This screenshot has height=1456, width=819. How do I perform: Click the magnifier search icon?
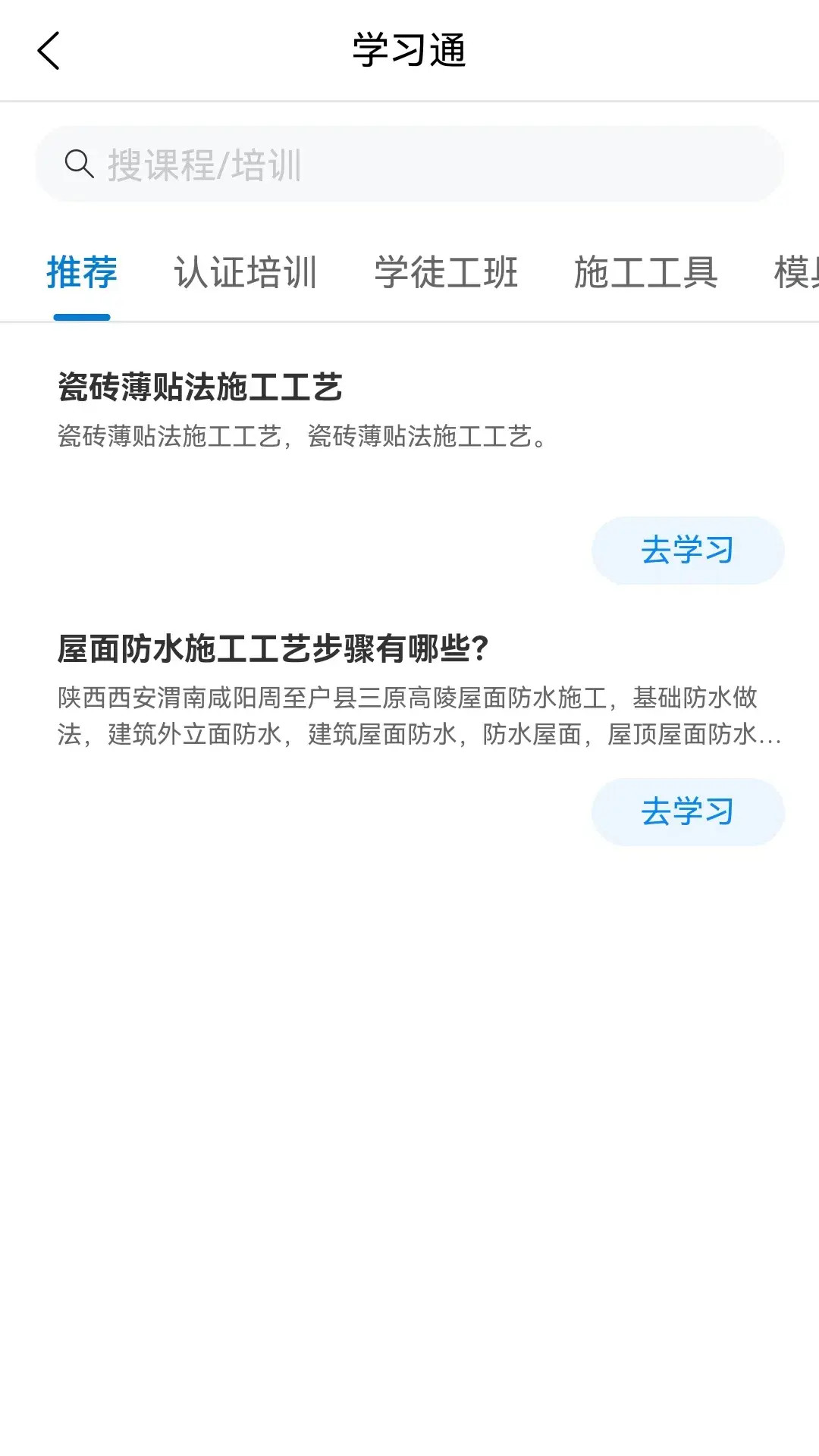click(x=80, y=163)
